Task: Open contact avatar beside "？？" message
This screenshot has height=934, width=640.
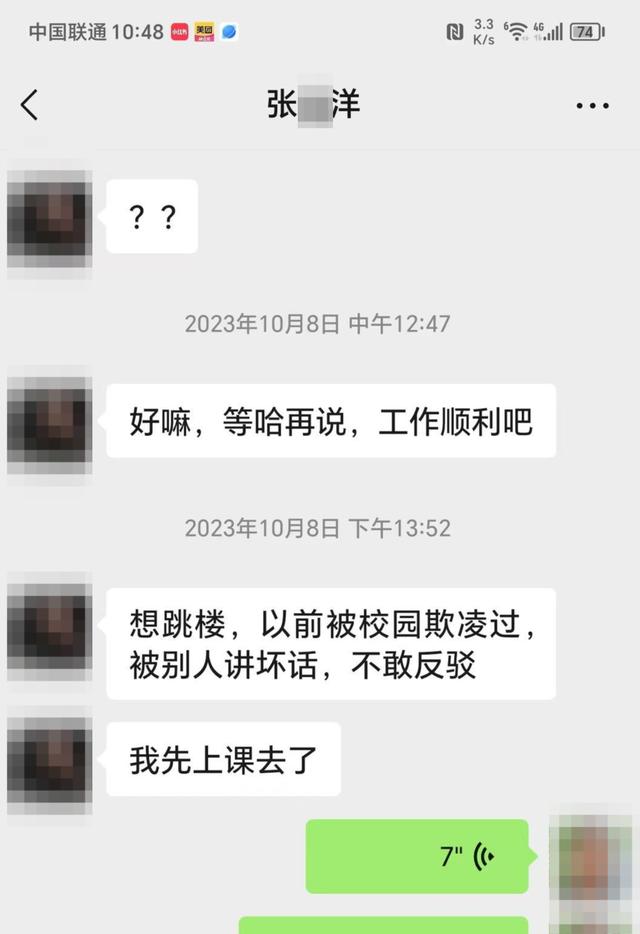Action: 50,217
